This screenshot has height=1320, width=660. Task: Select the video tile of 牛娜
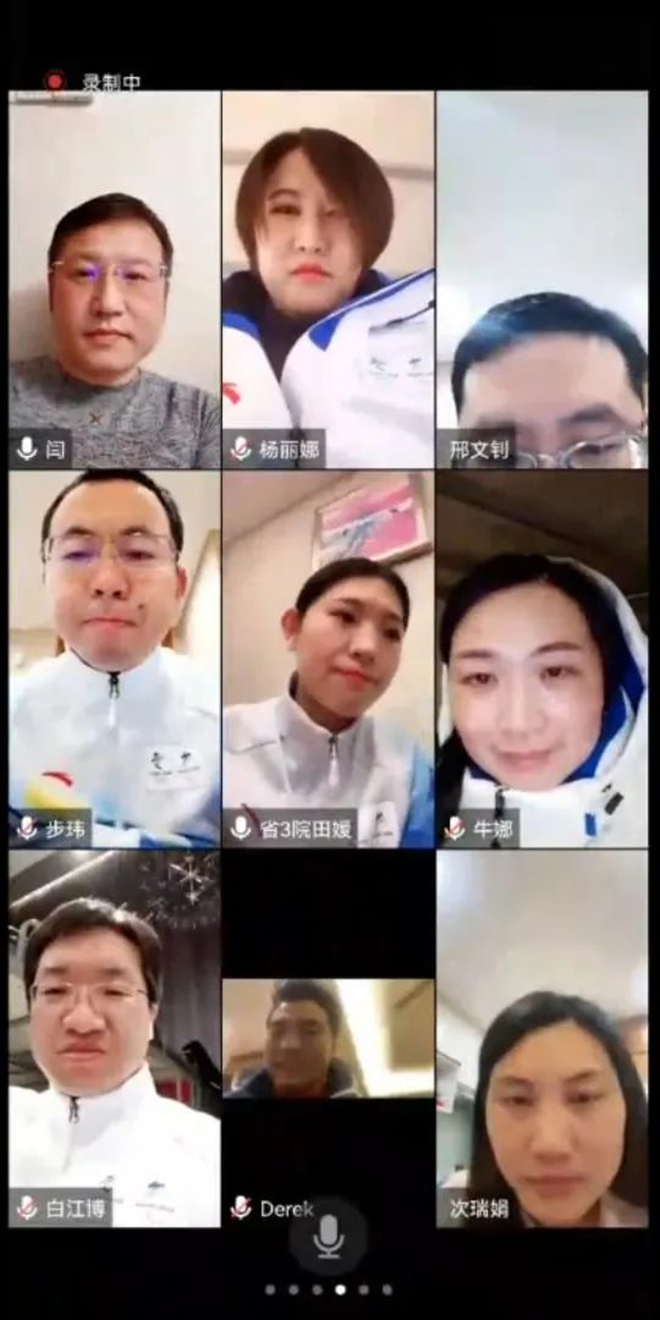(542, 660)
